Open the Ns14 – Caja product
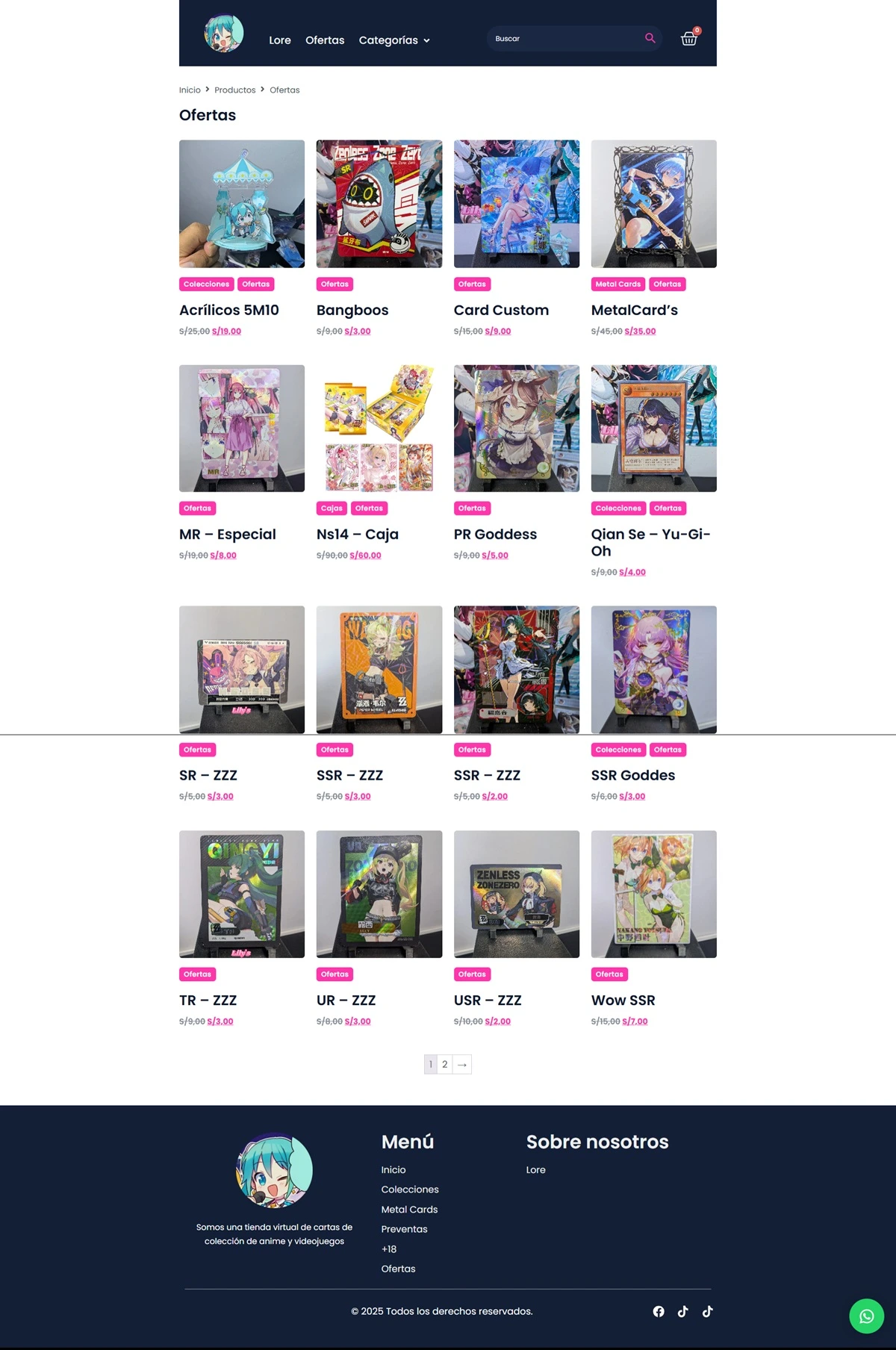This screenshot has height=1350, width=896. (357, 534)
